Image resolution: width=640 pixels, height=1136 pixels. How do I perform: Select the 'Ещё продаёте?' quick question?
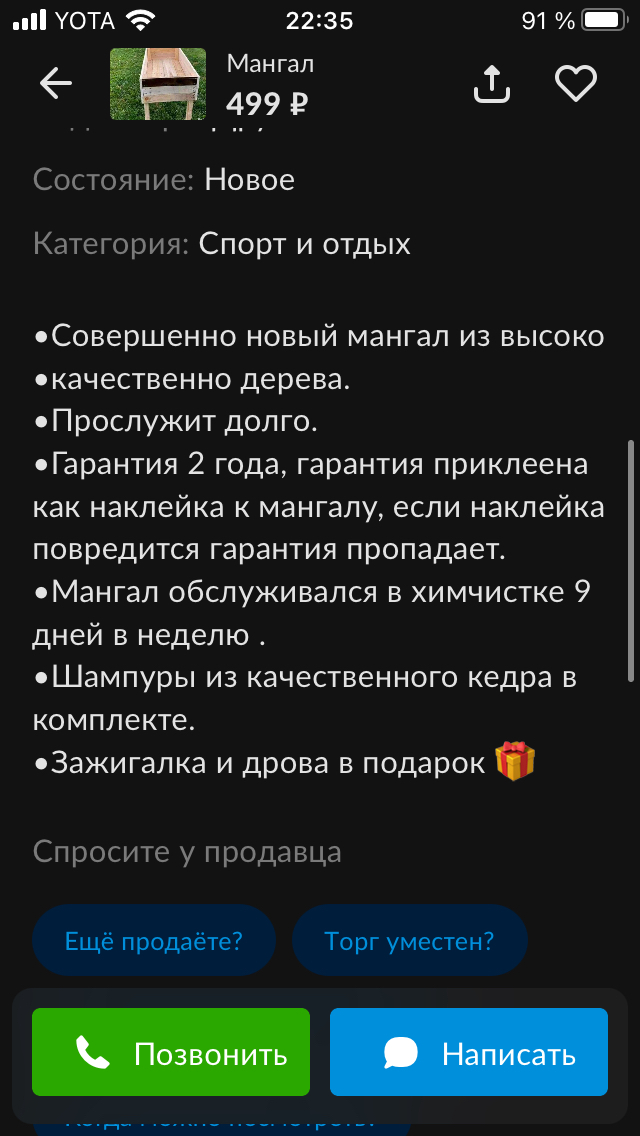coord(154,941)
